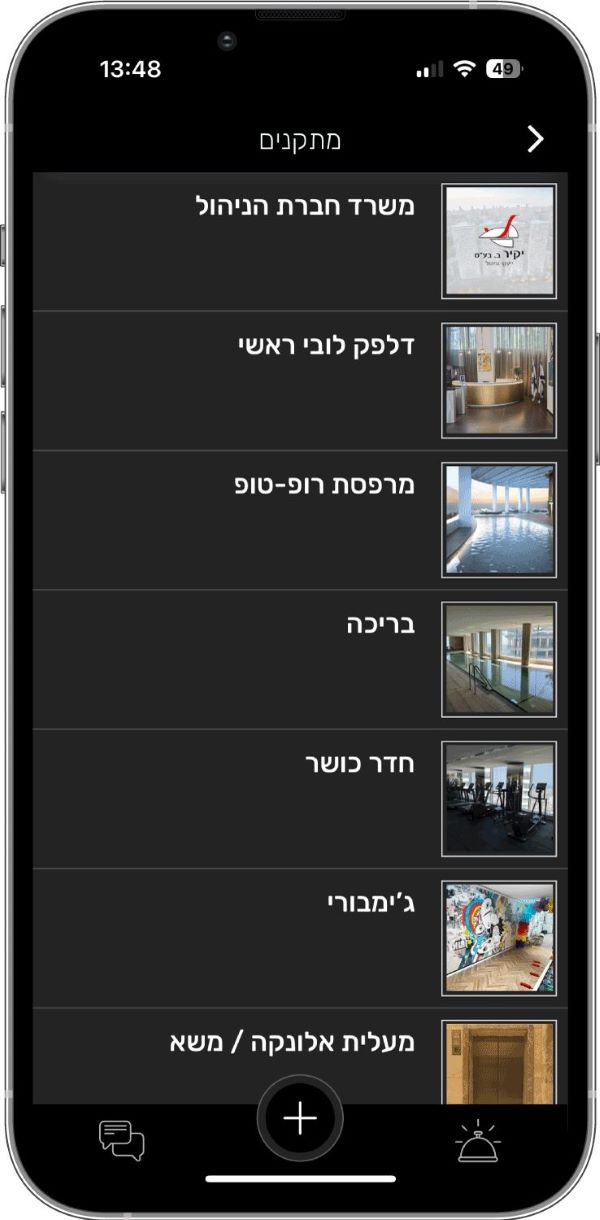Choose the בריכה pool facility
The height and width of the screenshot is (1220, 600).
(x=300, y=658)
